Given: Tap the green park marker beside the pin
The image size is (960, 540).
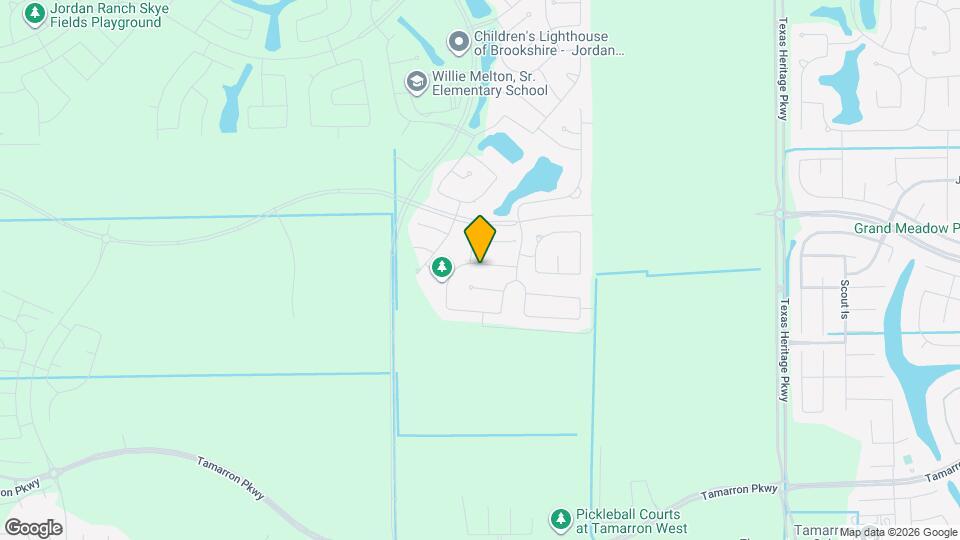Looking at the screenshot, I should 442,267.
